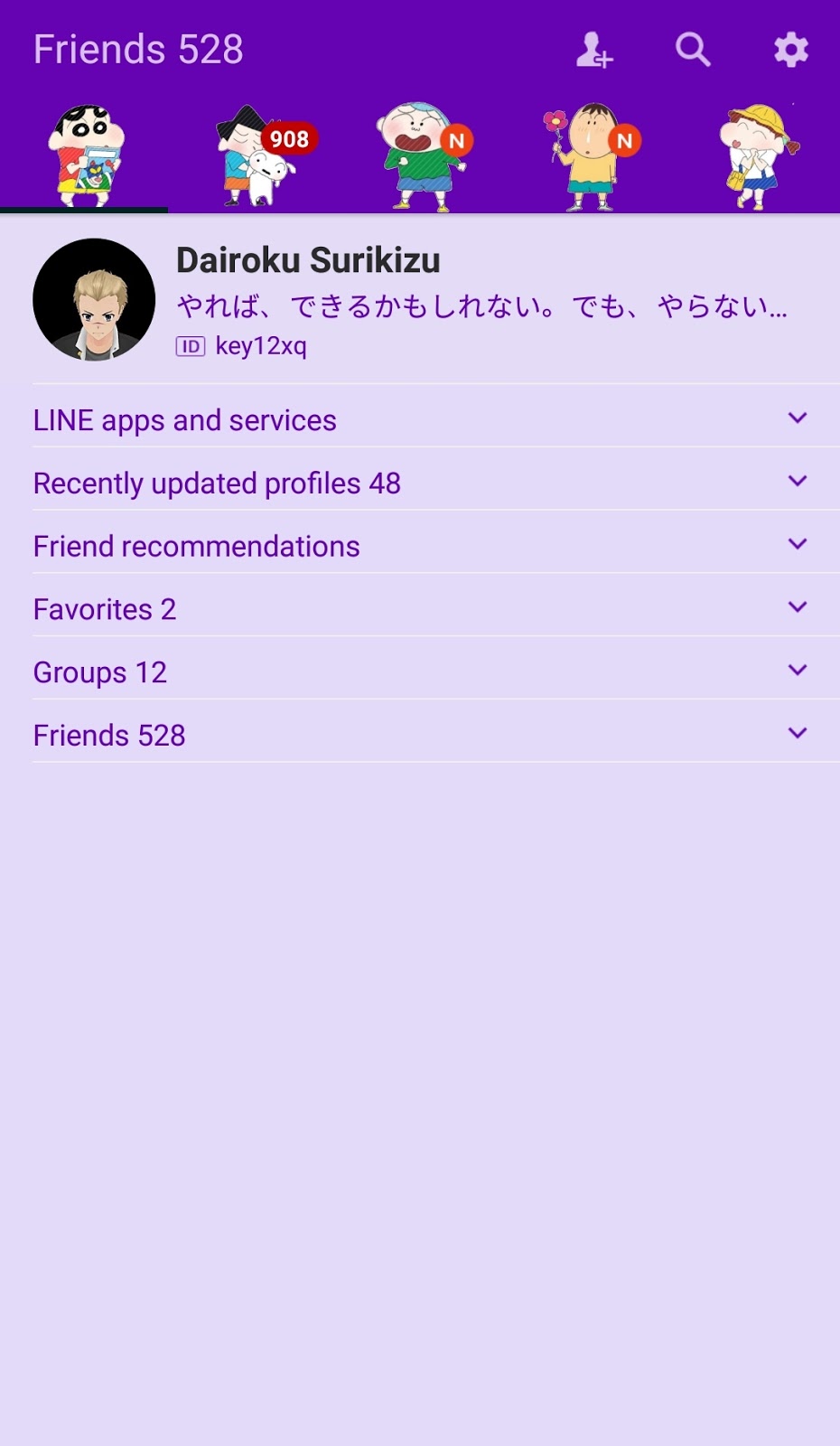Open settings gear icon
This screenshot has width=840, height=1446.
(x=791, y=50)
